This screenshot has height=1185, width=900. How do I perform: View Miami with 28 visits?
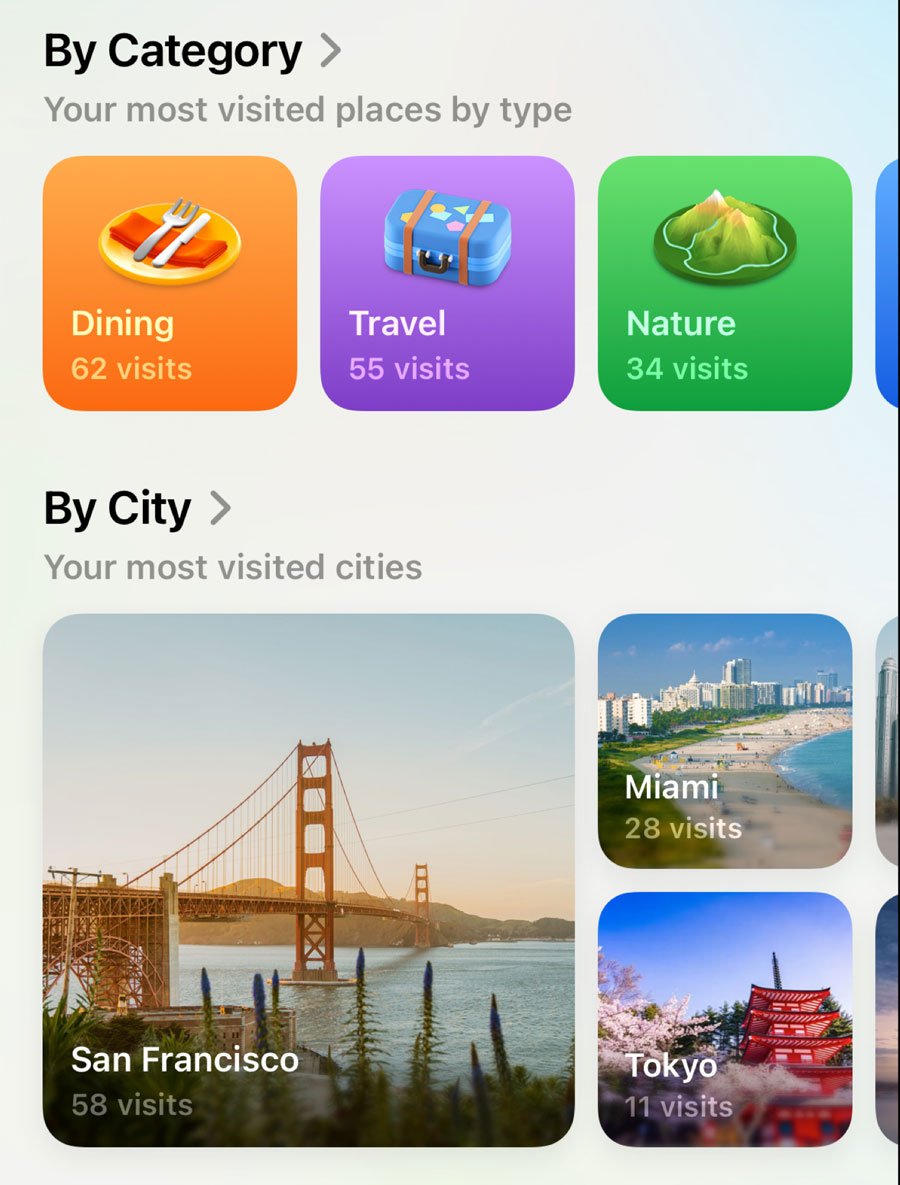[x=725, y=741]
